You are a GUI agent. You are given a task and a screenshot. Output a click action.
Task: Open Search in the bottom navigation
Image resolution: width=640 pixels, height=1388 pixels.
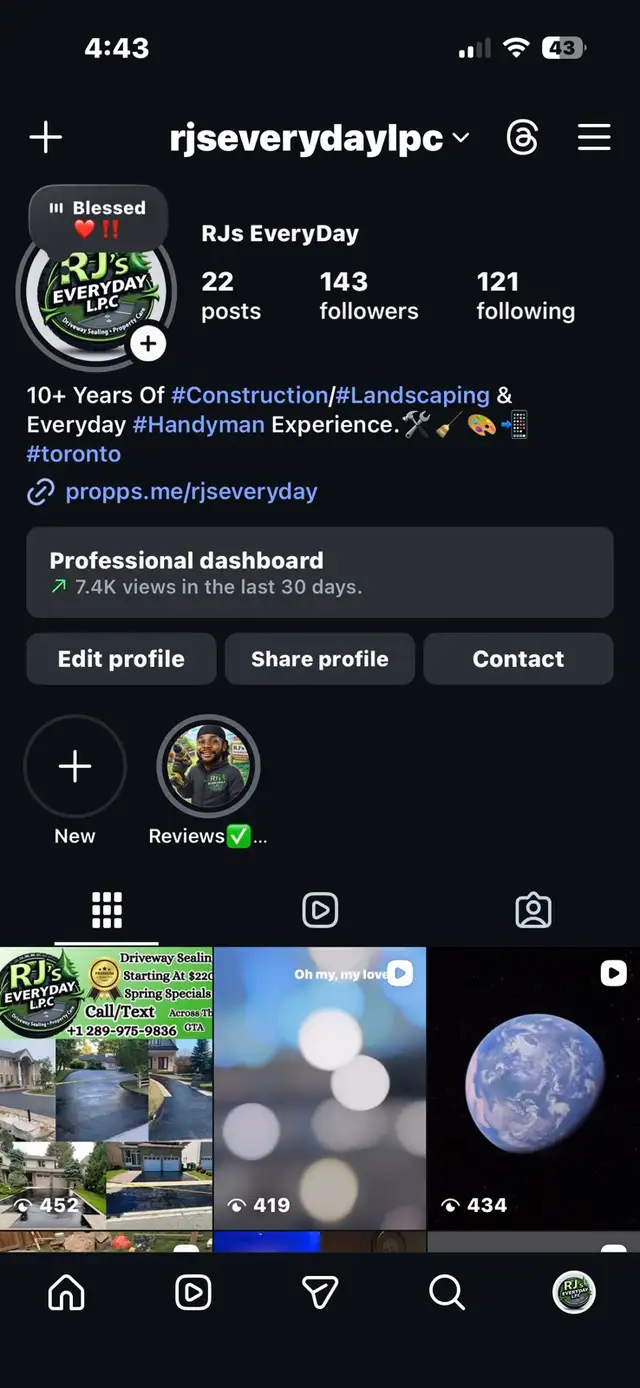coord(447,1293)
